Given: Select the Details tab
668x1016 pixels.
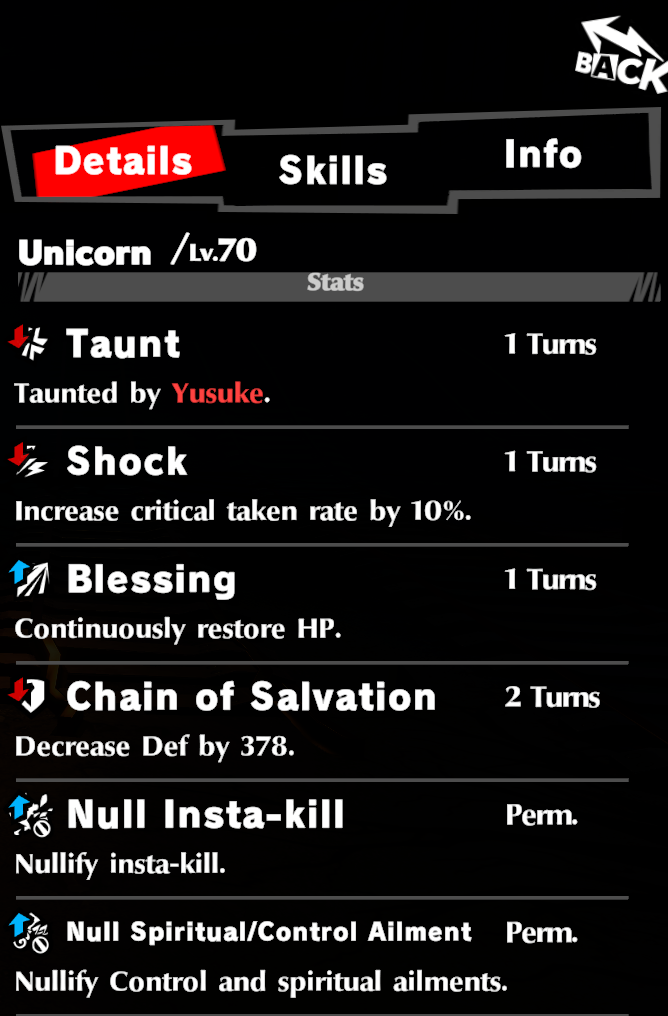Looking at the screenshot, I should (x=123, y=161).
